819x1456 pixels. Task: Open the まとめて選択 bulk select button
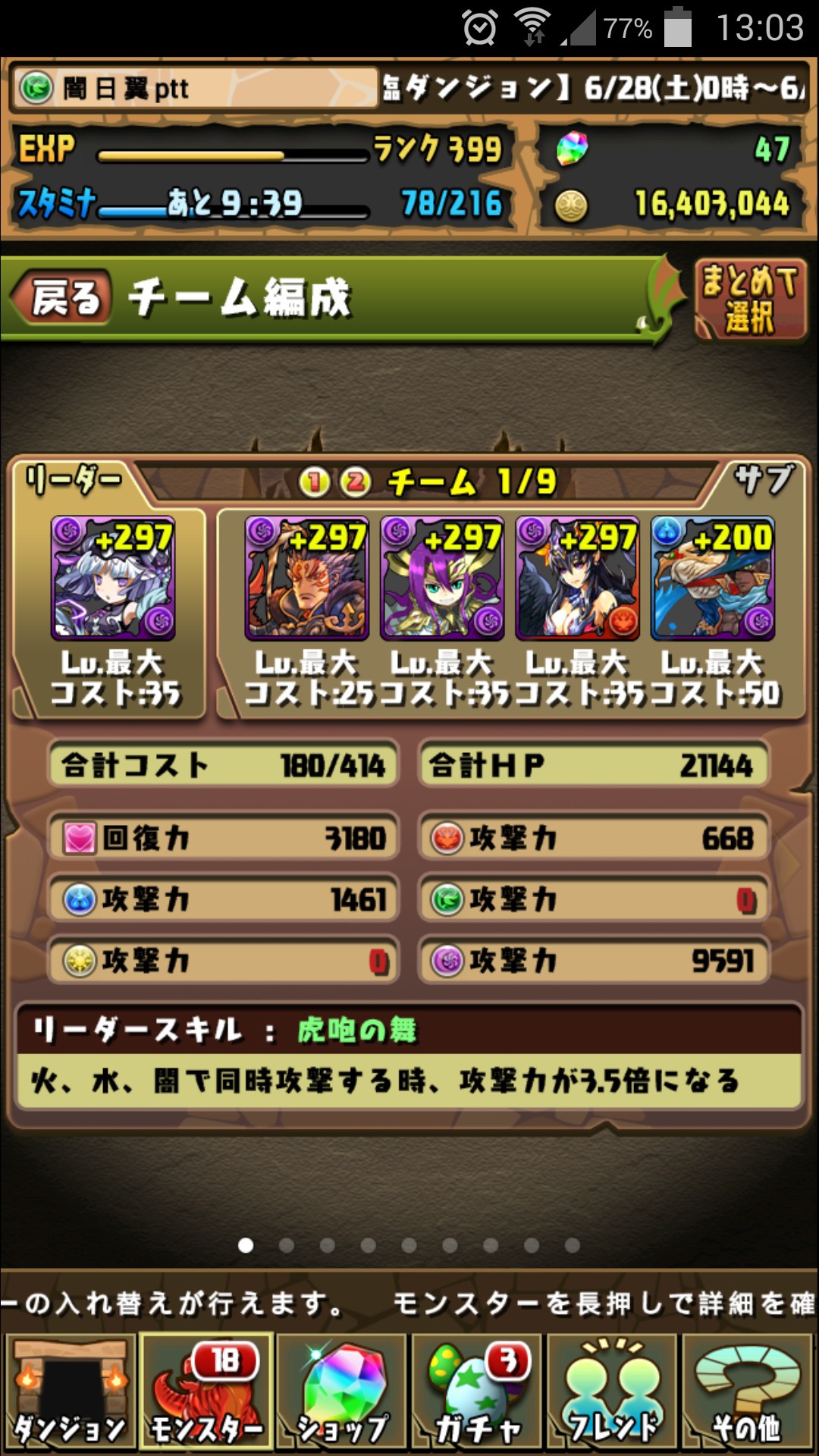(x=749, y=299)
